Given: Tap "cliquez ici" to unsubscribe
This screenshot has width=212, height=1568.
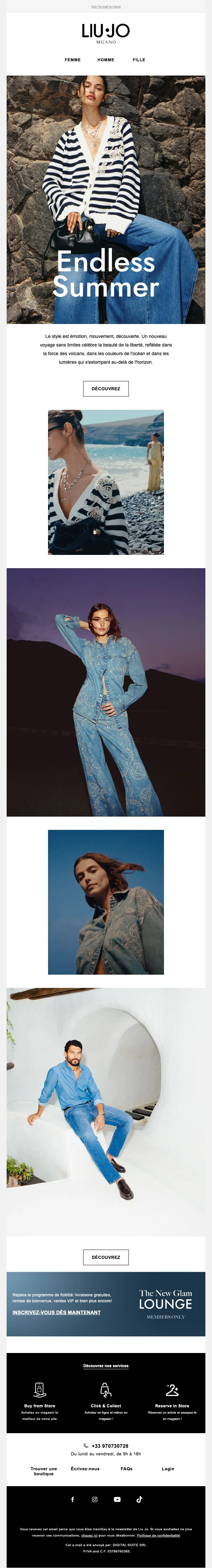Looking at the screenshot, I should tap(89, 1535).
